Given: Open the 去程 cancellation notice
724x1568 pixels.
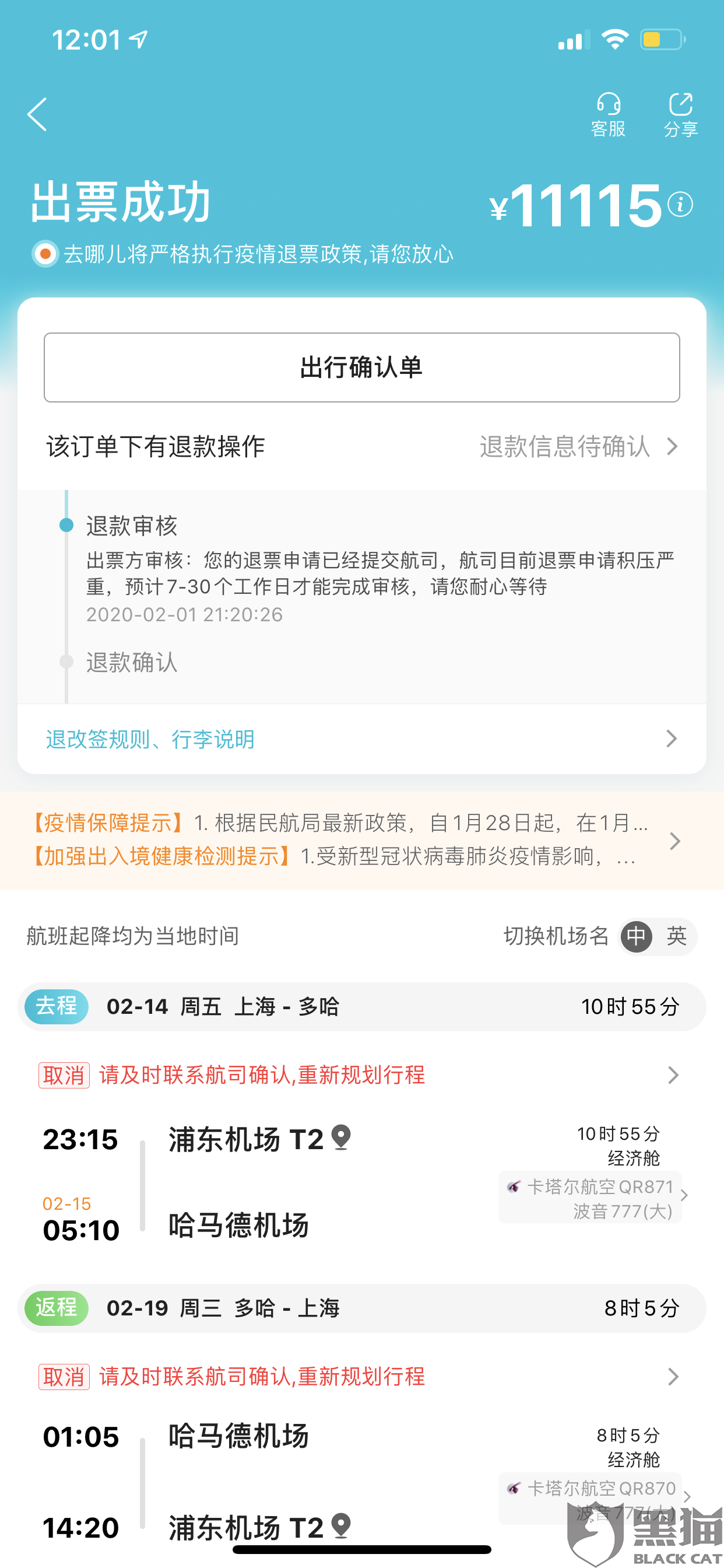Looking at the screenshot, I should (361, 1075).
